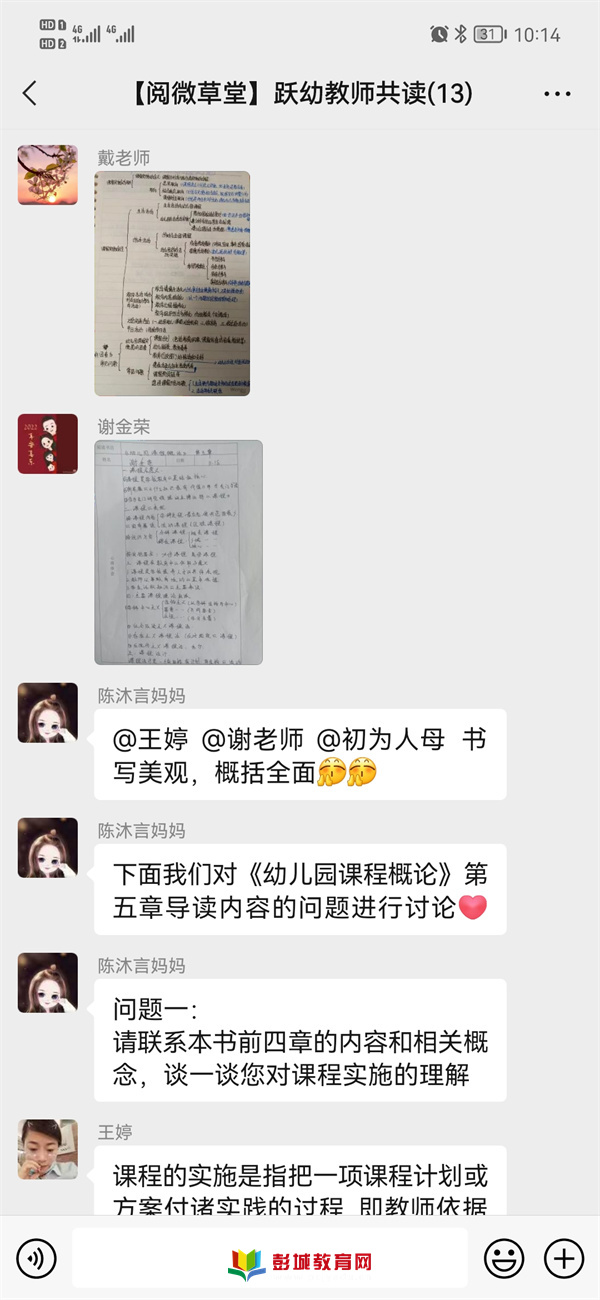Open the plus attachment menu
The width and height of the screenshot is (600, 1300).
pos(563,1257)
